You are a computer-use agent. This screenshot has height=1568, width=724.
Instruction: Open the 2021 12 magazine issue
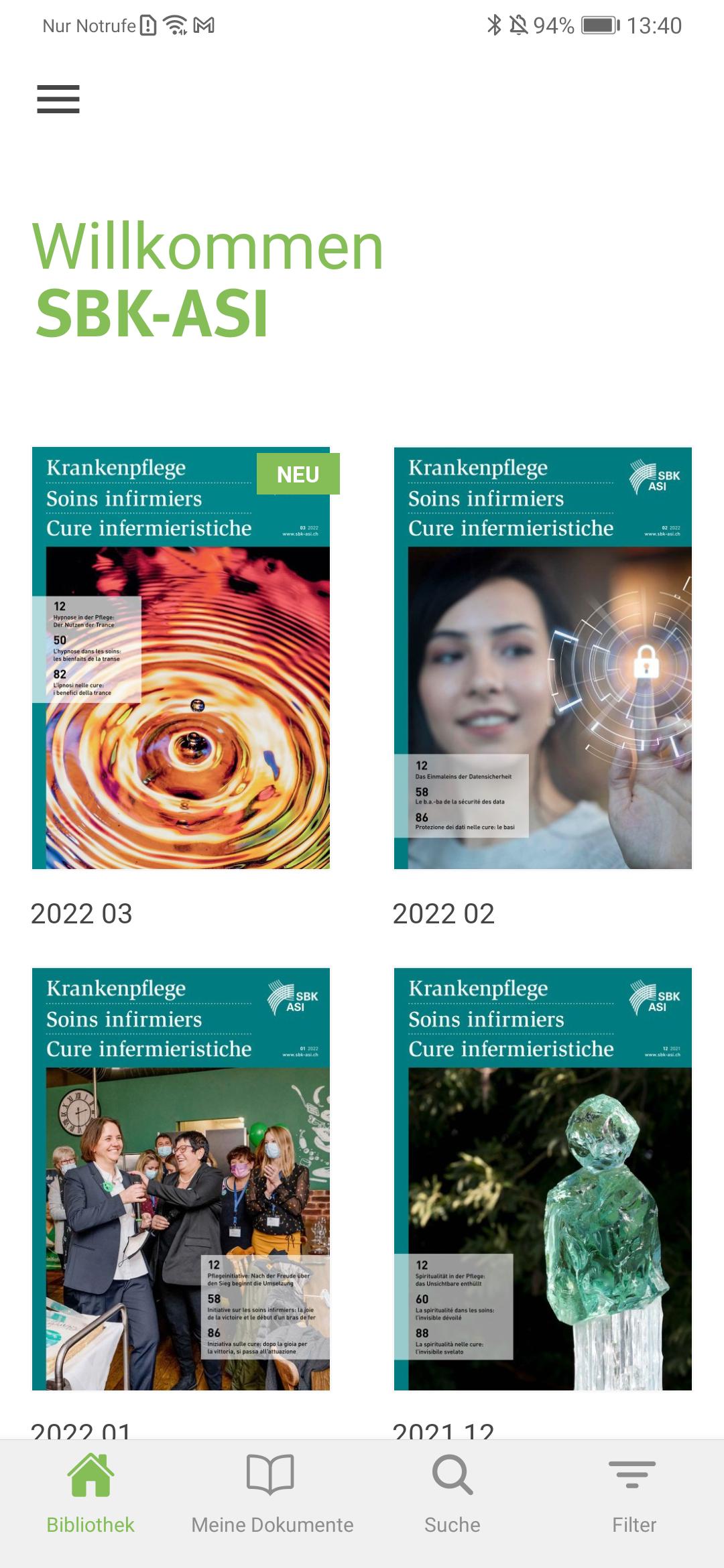pyautogui.click(x=542, y=1178)
